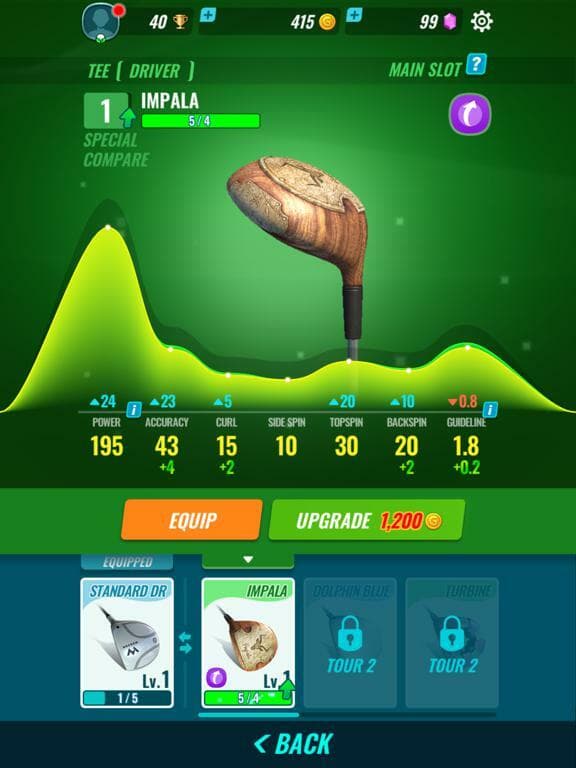Select the Impala club card
The width and height of the screenshot is (576, 768).
248,643
